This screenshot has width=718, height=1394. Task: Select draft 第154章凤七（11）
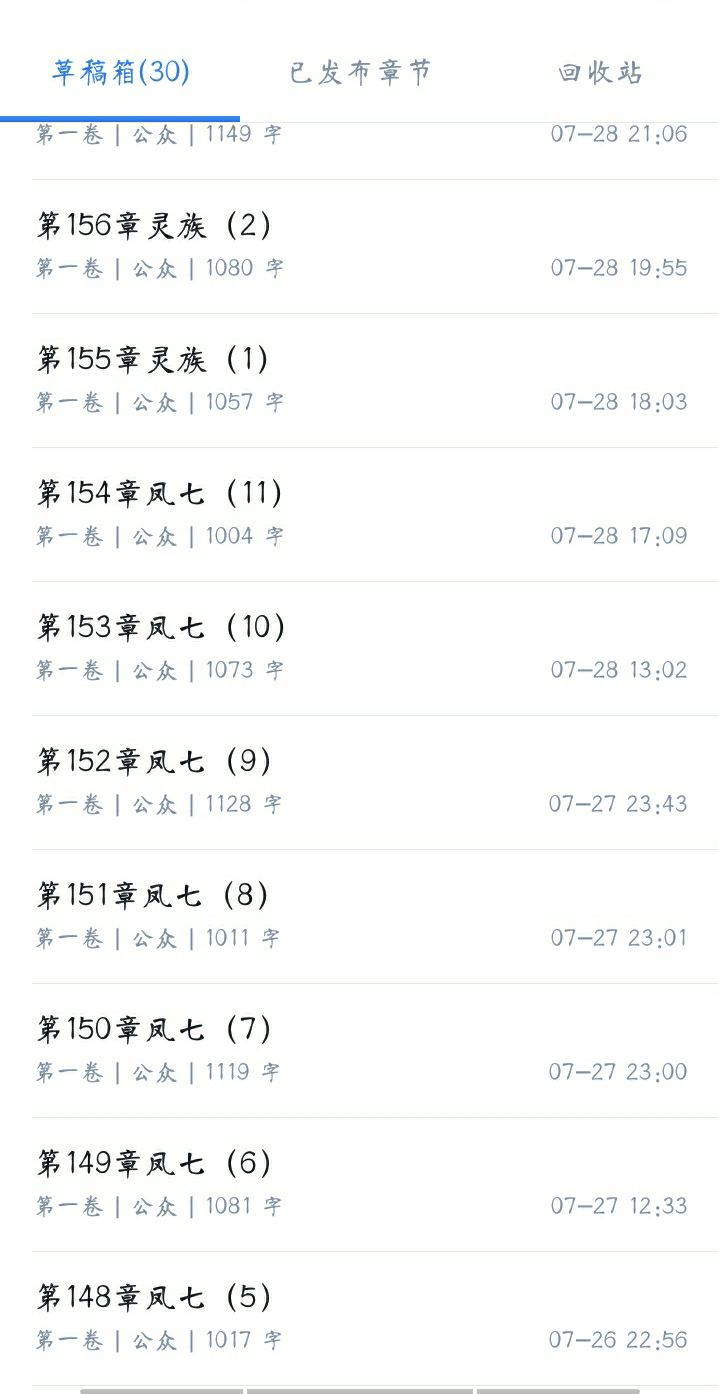[360, 513]
